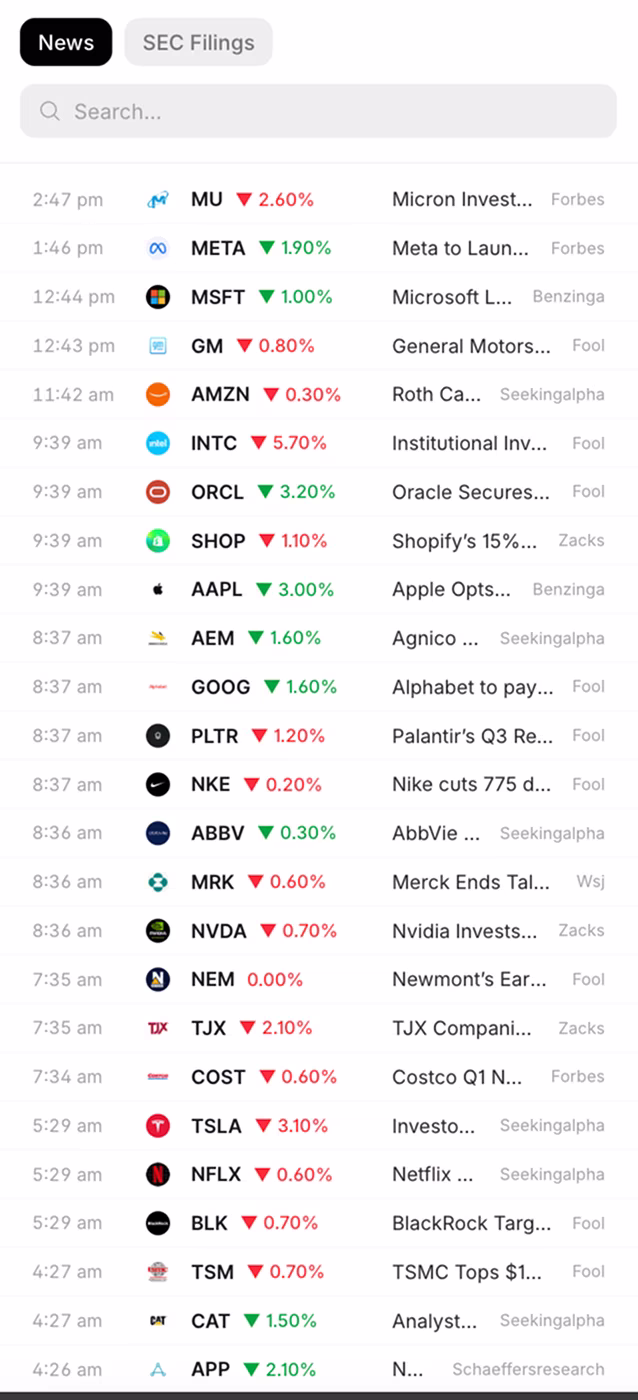
Task: View the ORCL Oracle Secures story
Action: point(470,492)
